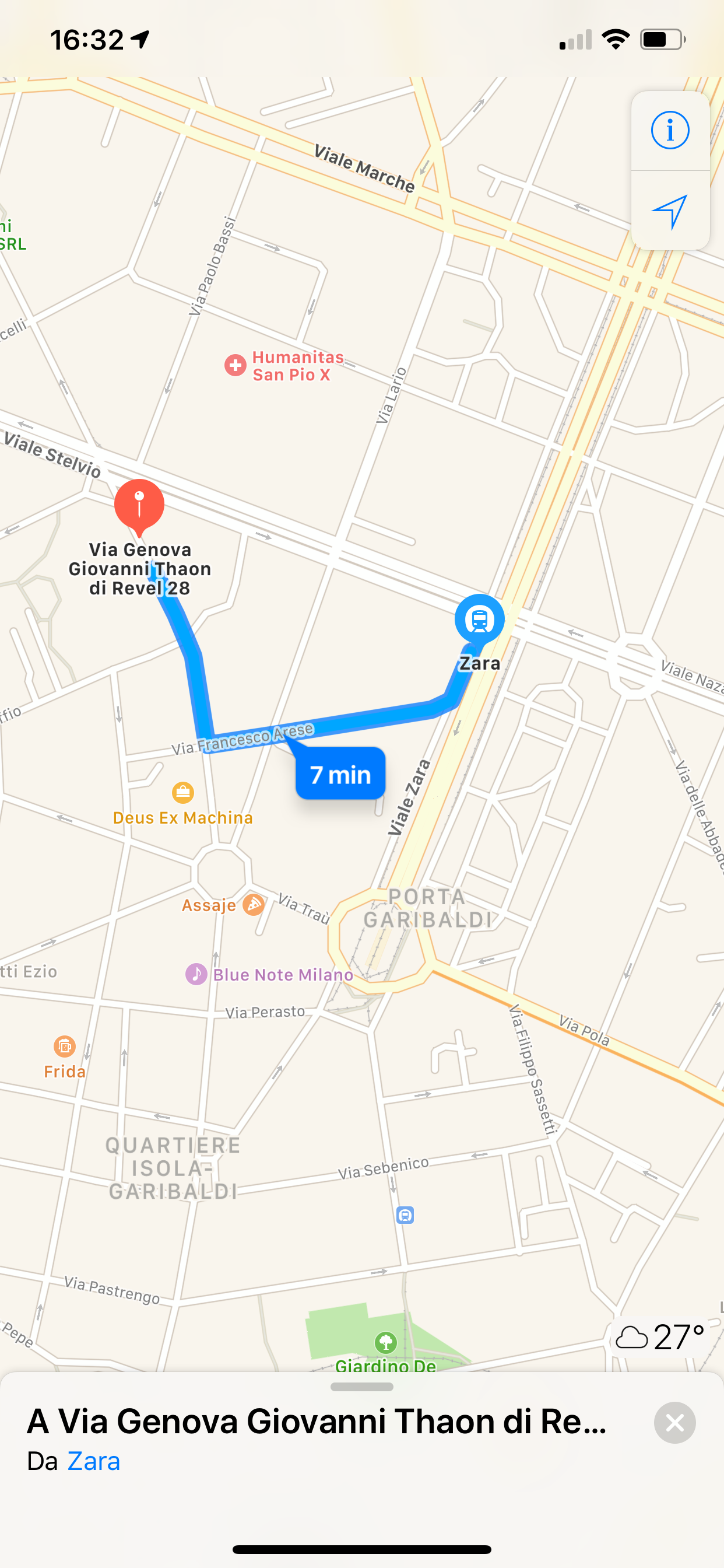Open Humanitas San Pio X place
This screenshot has height=1568, width=724.
tap(235, 365)
